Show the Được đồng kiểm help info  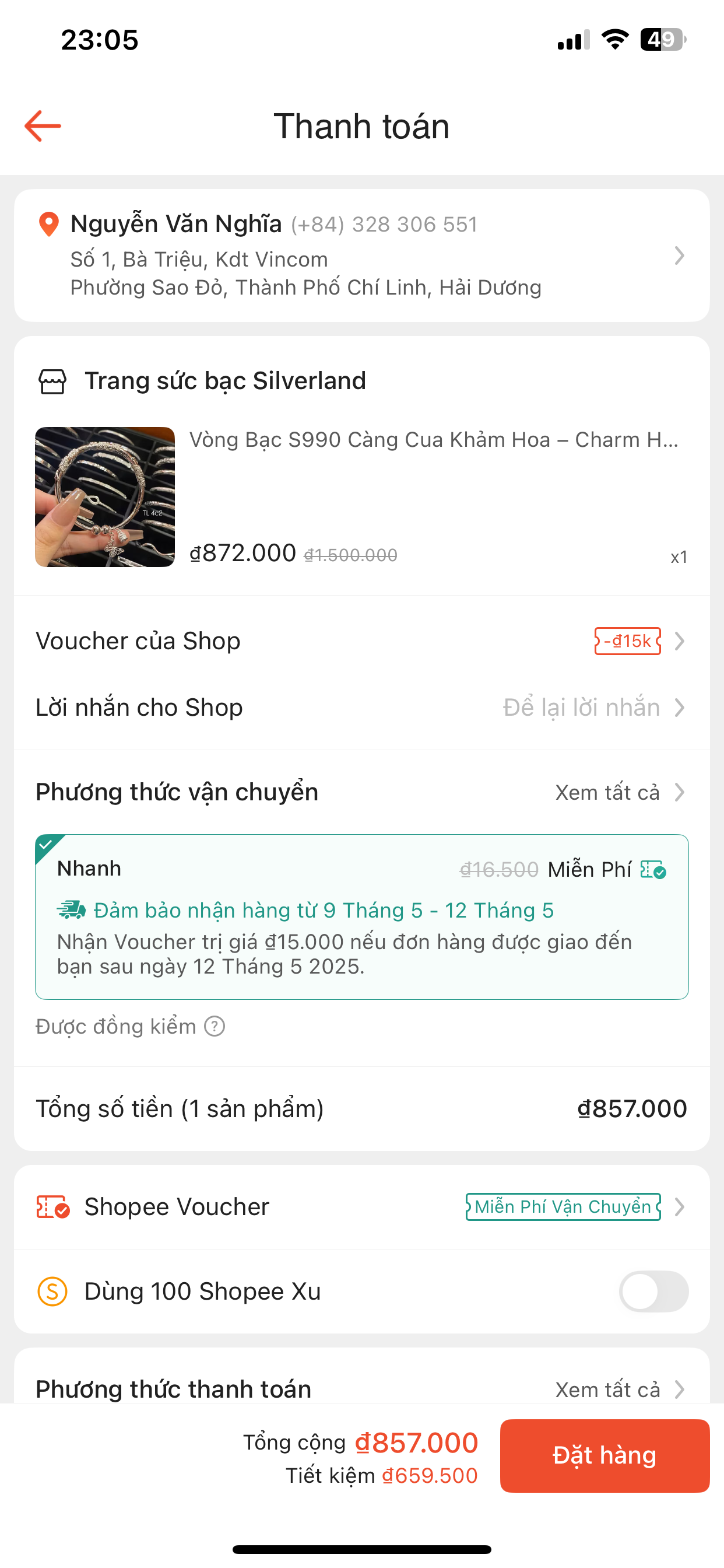[214, 1026]
